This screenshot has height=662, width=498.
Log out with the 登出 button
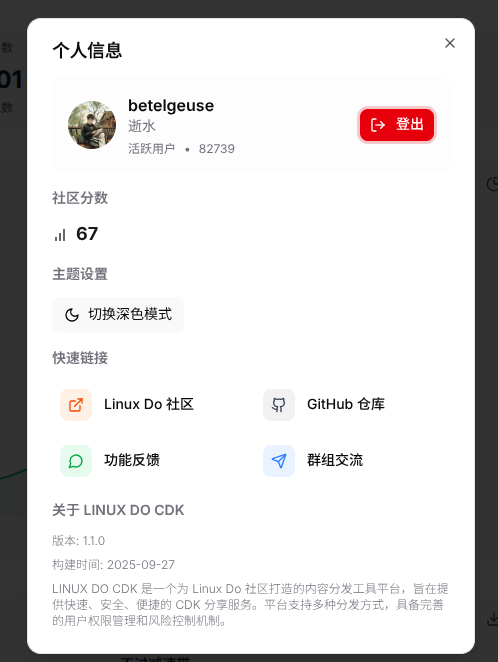397,125
